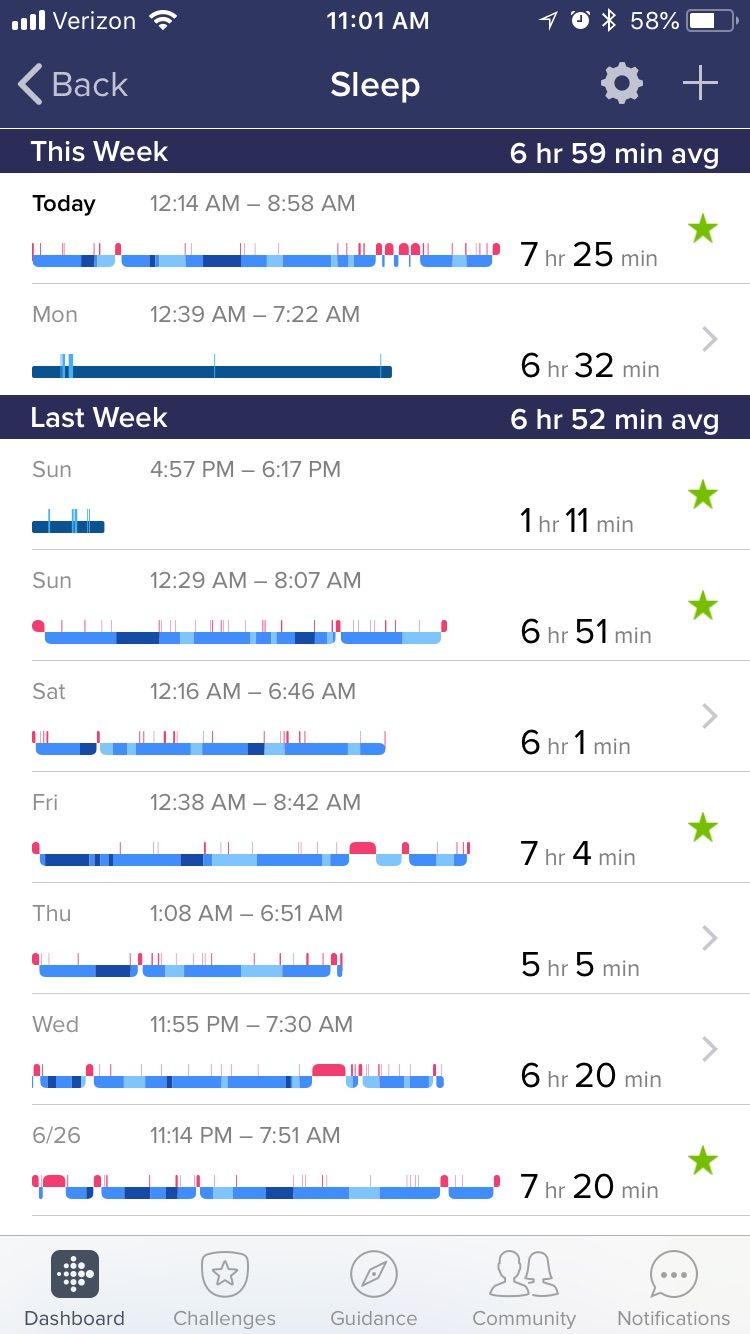The height and width of the screenshot is (1334, 750).
Task: Open Monday's 6 hr 32 min sleep entry
Action: 375,339
